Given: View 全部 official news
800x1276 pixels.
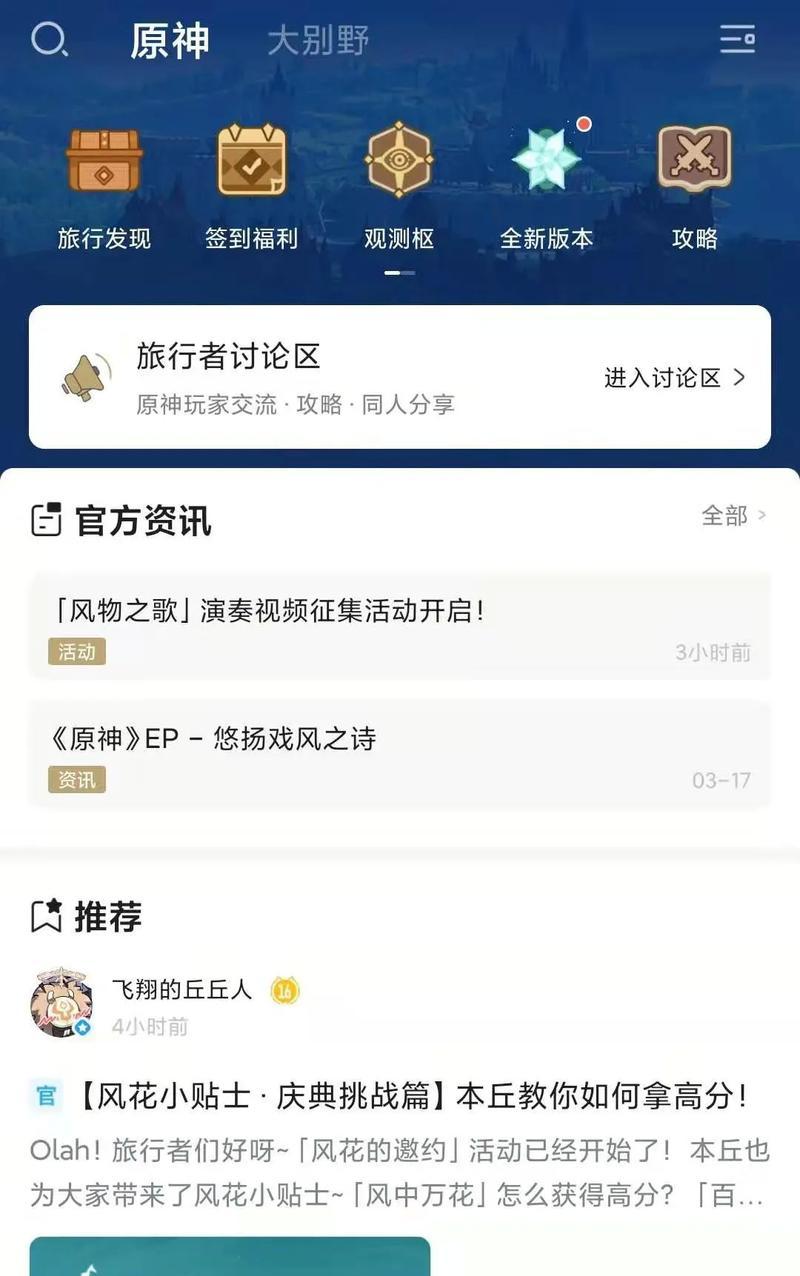Looking at the screenshot, I should coord(733,516).
